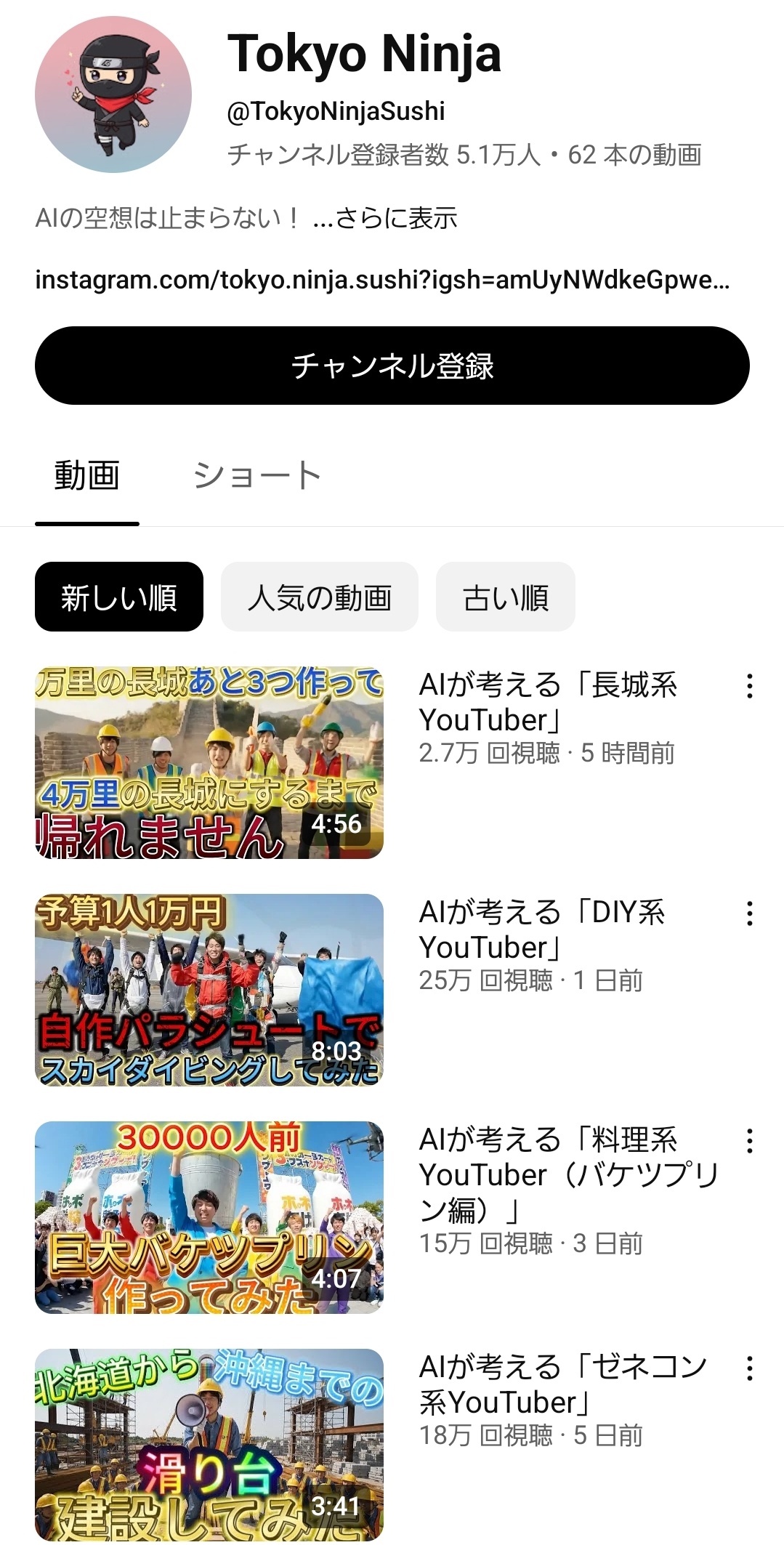The height and width of the screenshot is (1545, 784).
Task: Open more options for 料理系YouTuber video
Action: pos(749,1141)
